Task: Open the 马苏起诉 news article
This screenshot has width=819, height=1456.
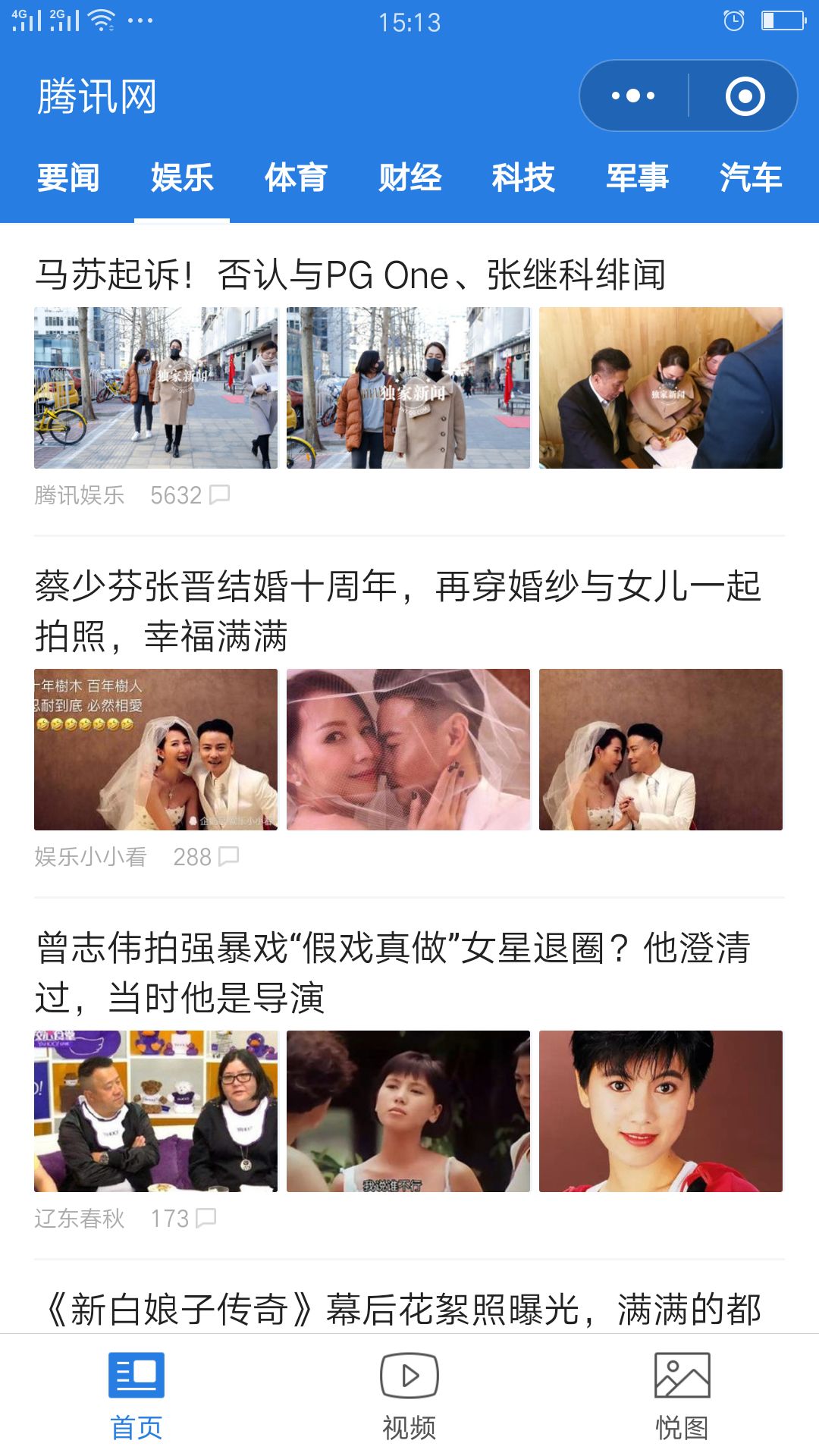Action: 350,275
